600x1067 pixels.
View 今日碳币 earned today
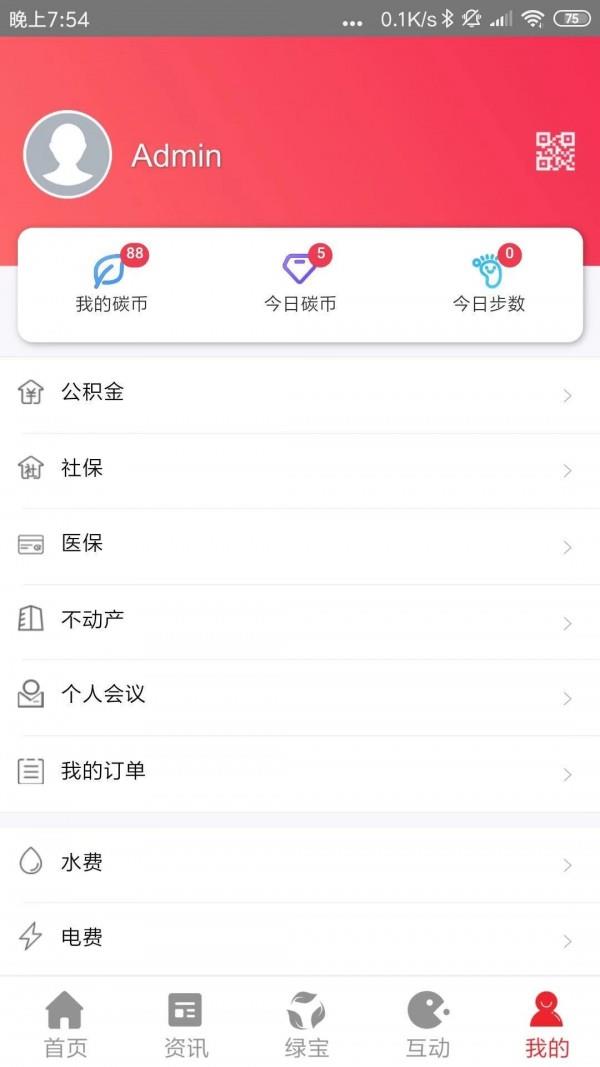[x=300, y=280]
